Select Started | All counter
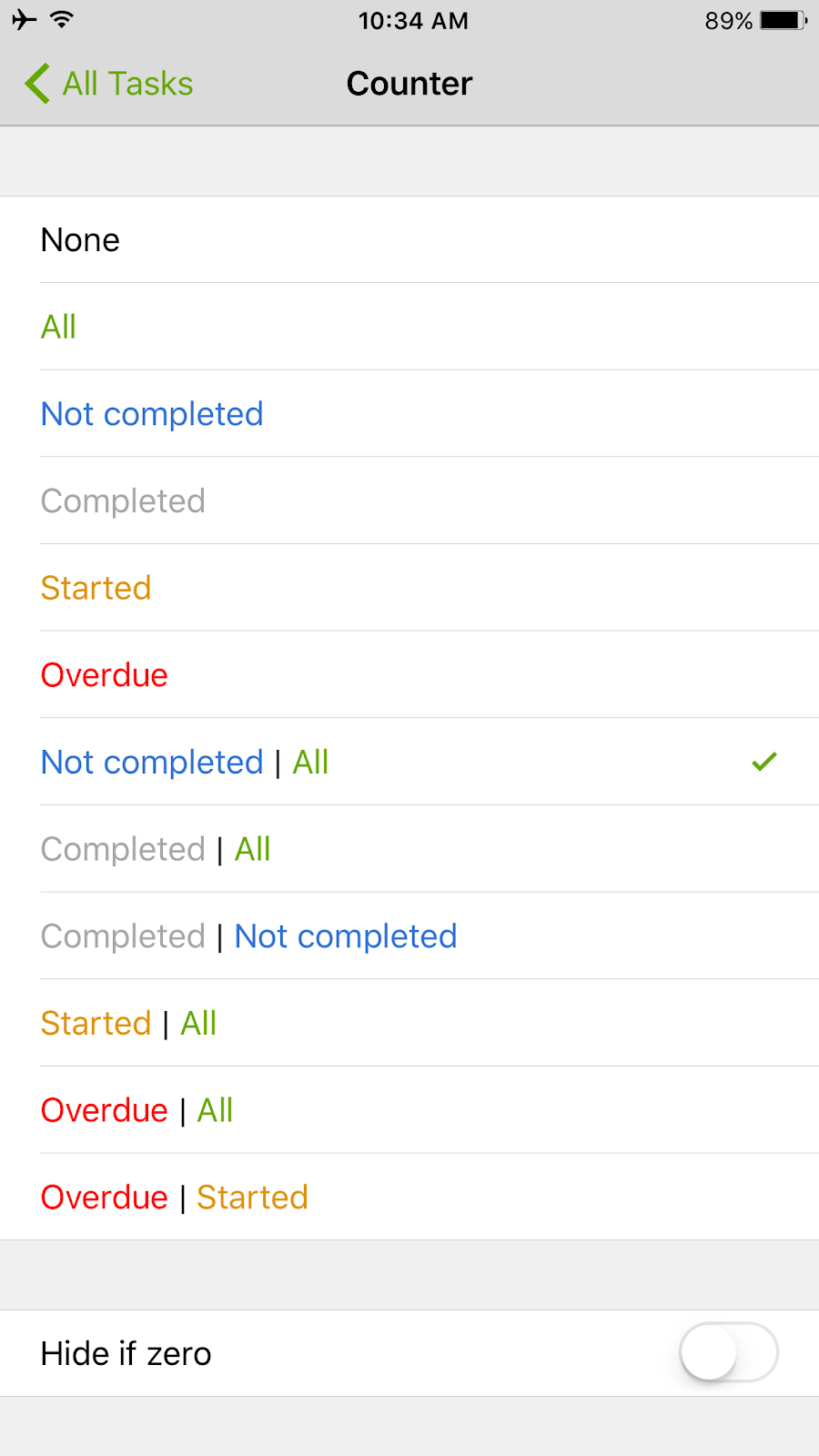 [x=409, y=1024]
